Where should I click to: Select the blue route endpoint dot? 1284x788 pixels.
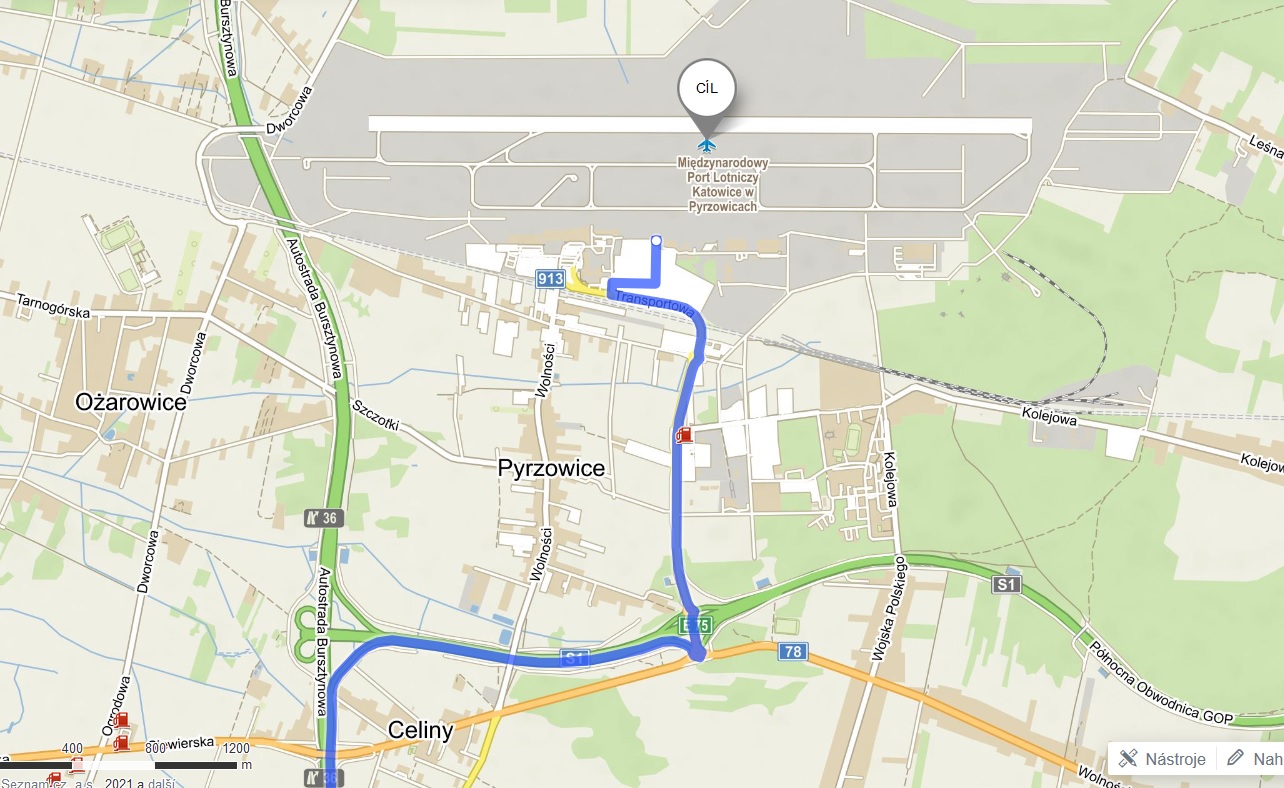click(x=656, y=239)
